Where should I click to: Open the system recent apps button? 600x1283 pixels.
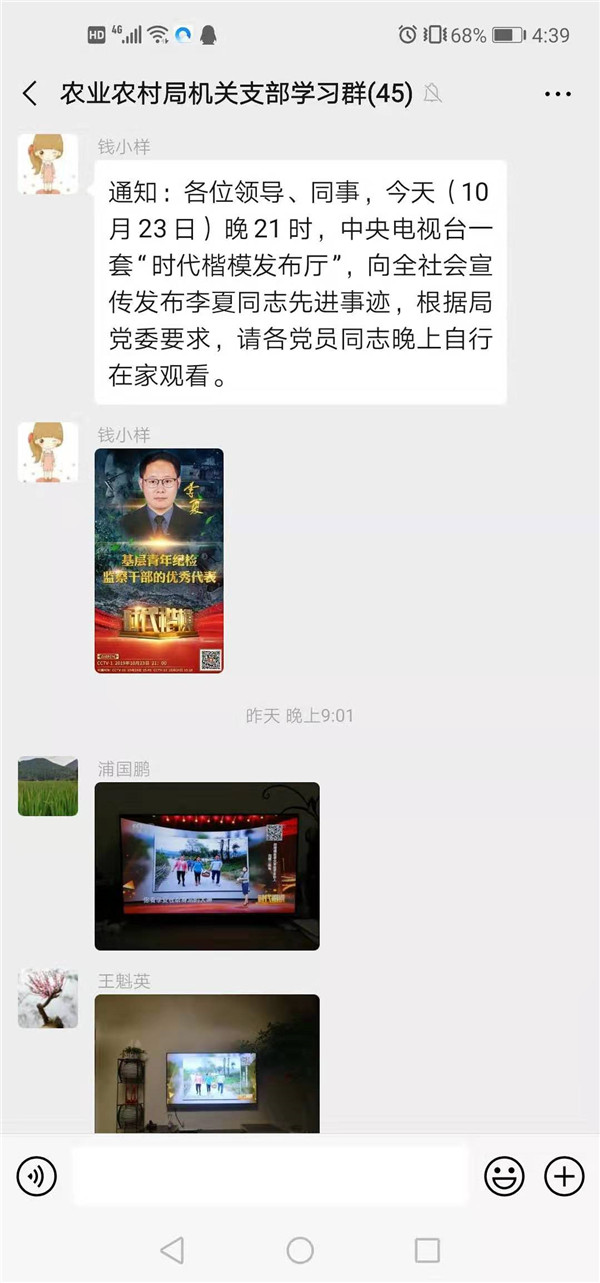point(427,1250)
